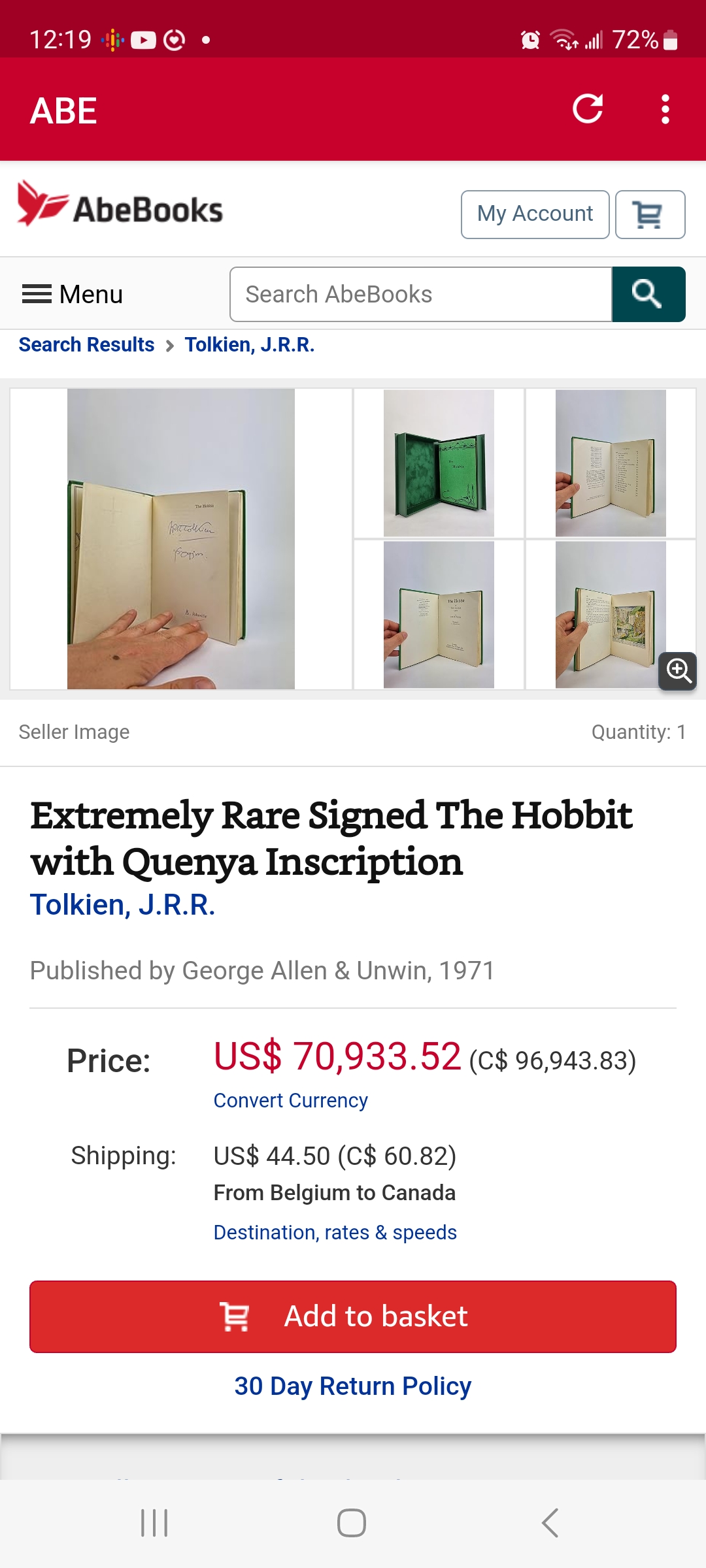Focus the Search AbeBooks field
The image size is (706, 1568).
tap(420, 295)
